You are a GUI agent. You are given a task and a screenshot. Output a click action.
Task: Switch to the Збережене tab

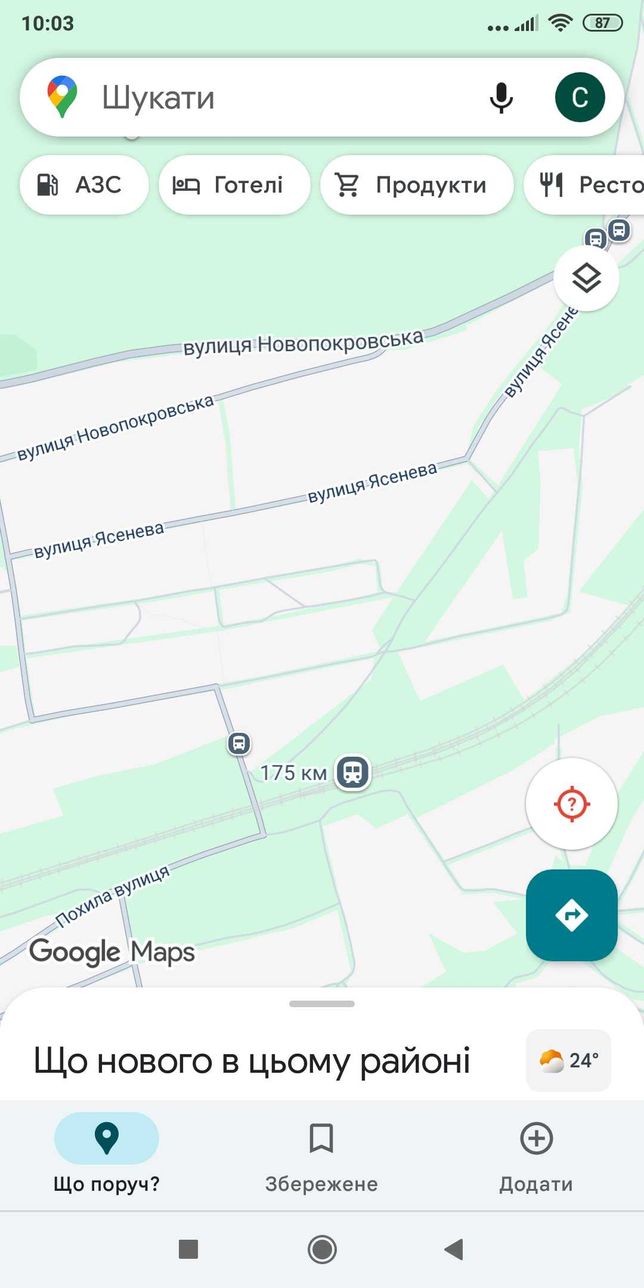[x=321, y=1157]
